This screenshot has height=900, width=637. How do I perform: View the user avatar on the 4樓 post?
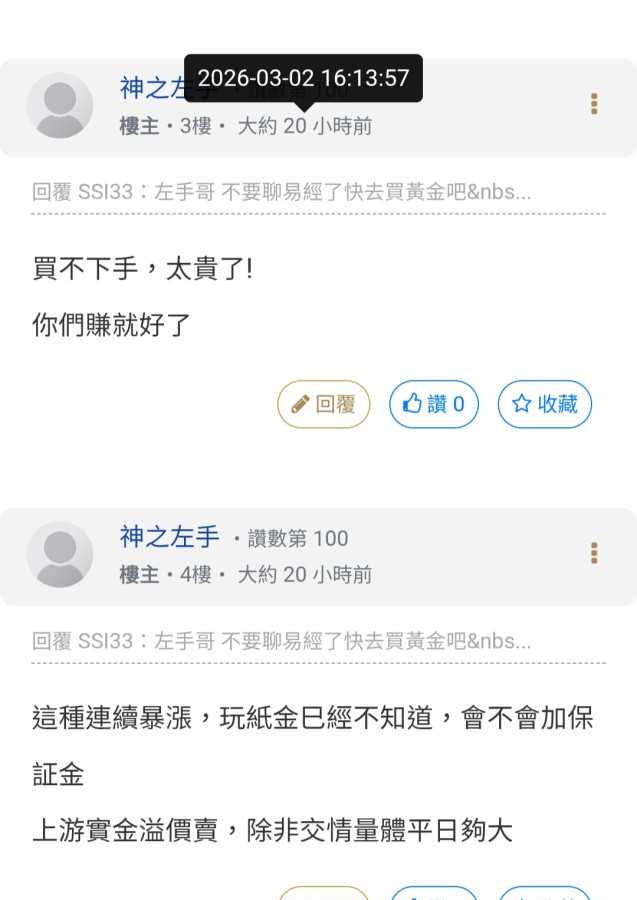60,554
